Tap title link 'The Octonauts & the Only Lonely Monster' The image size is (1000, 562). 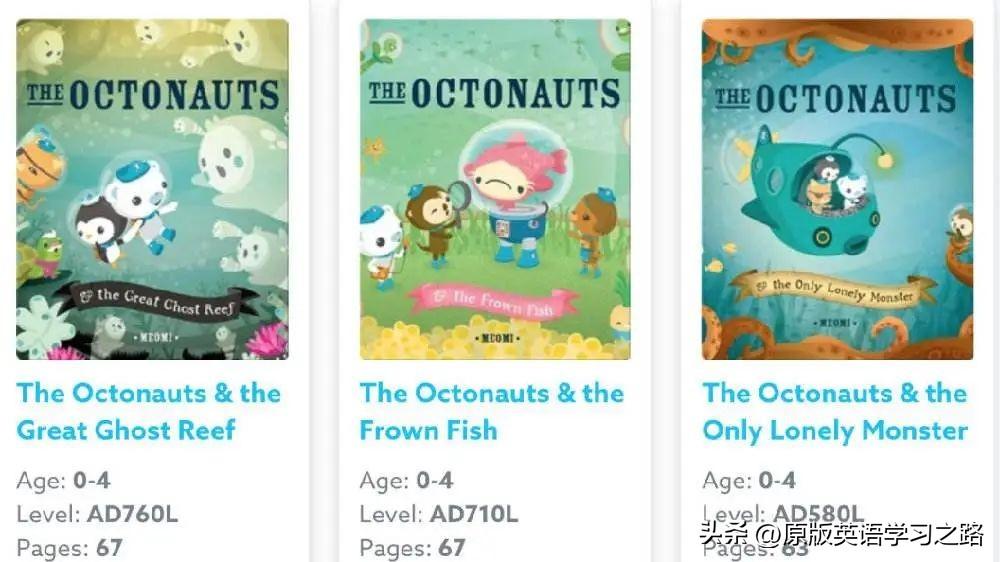click(834, 411)
